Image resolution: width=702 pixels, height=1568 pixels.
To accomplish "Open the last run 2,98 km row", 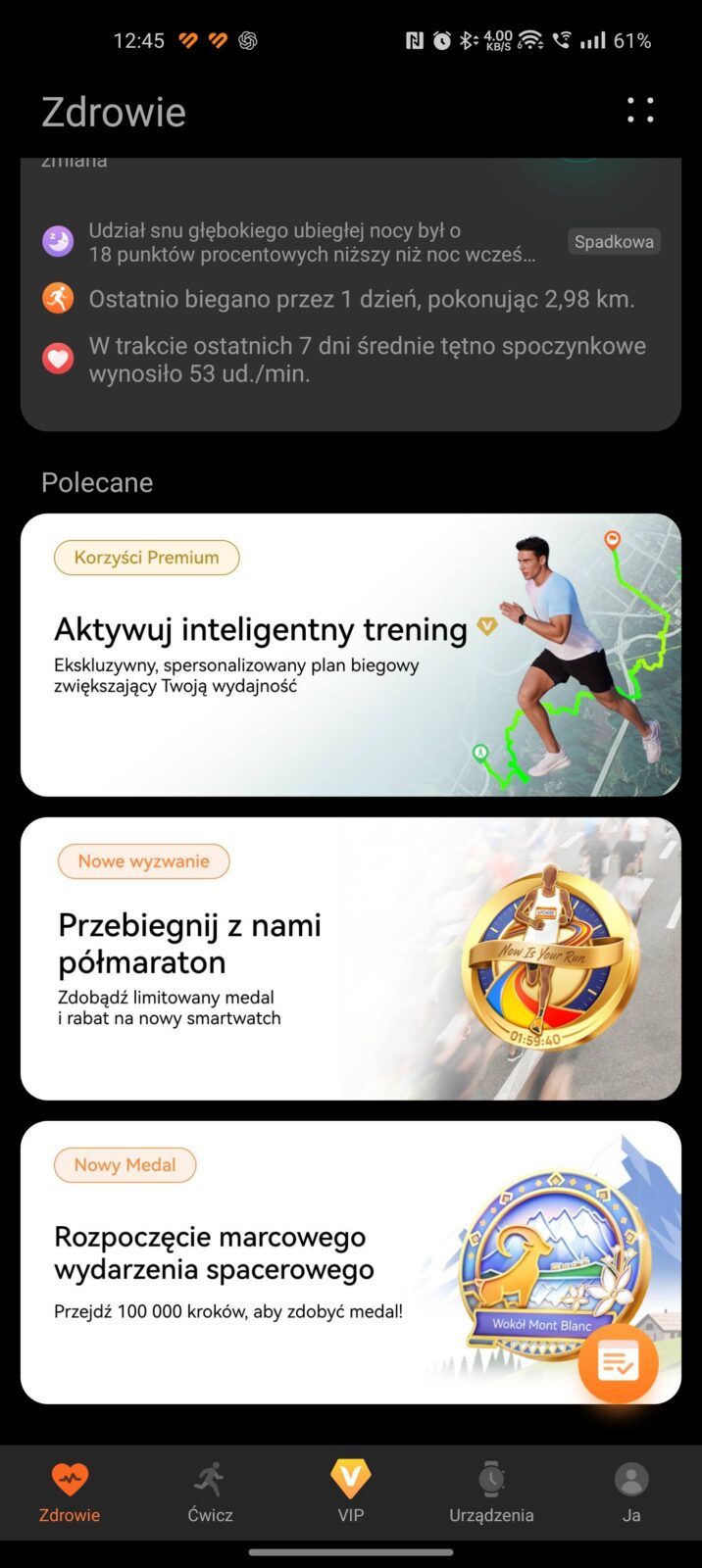I will [361, 299].
